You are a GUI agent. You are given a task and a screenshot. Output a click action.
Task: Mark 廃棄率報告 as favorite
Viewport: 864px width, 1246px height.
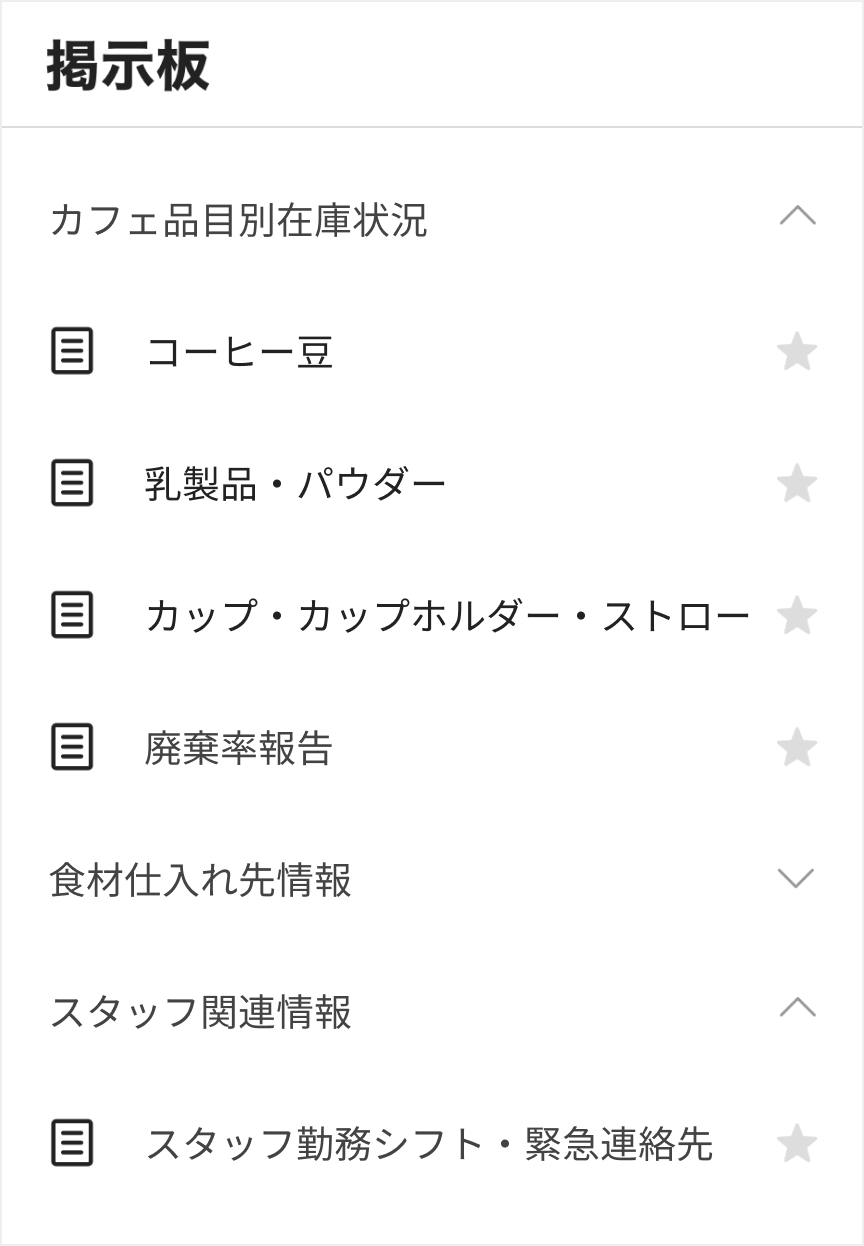[x=796, y=748]
